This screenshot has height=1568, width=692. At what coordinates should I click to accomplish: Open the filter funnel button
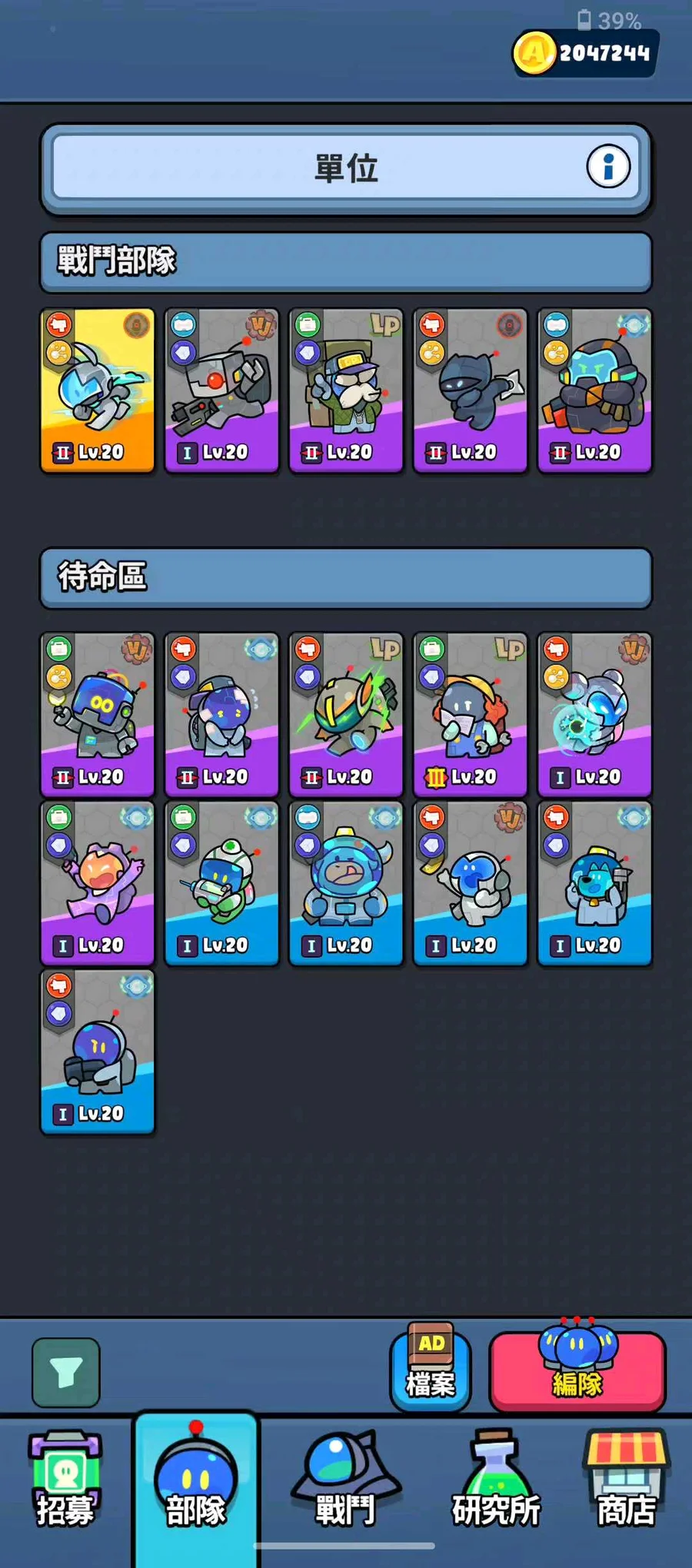click(x=66, y=1372)
